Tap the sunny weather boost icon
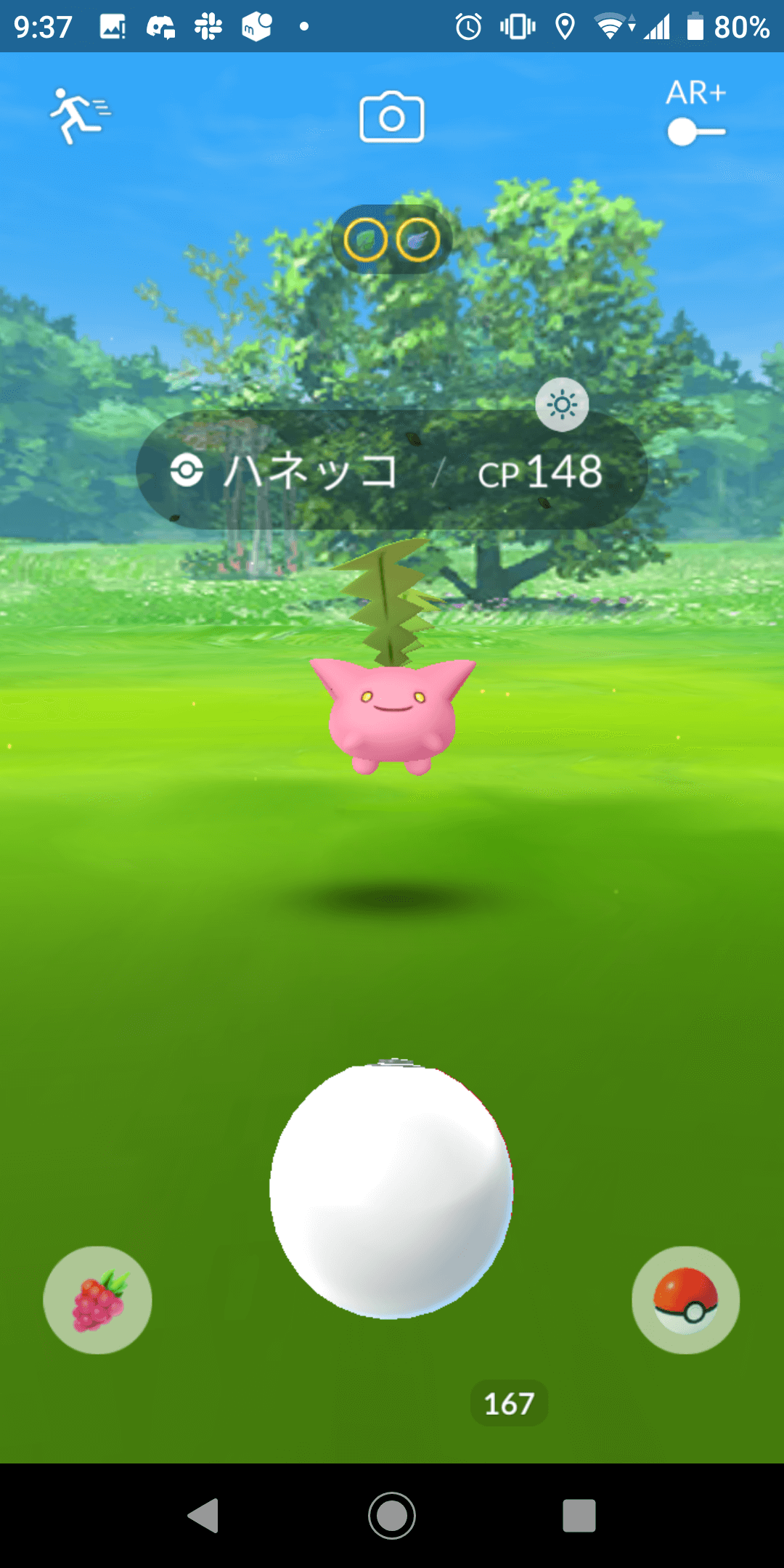Screen dimensions: 784x1568 (562, 404)
